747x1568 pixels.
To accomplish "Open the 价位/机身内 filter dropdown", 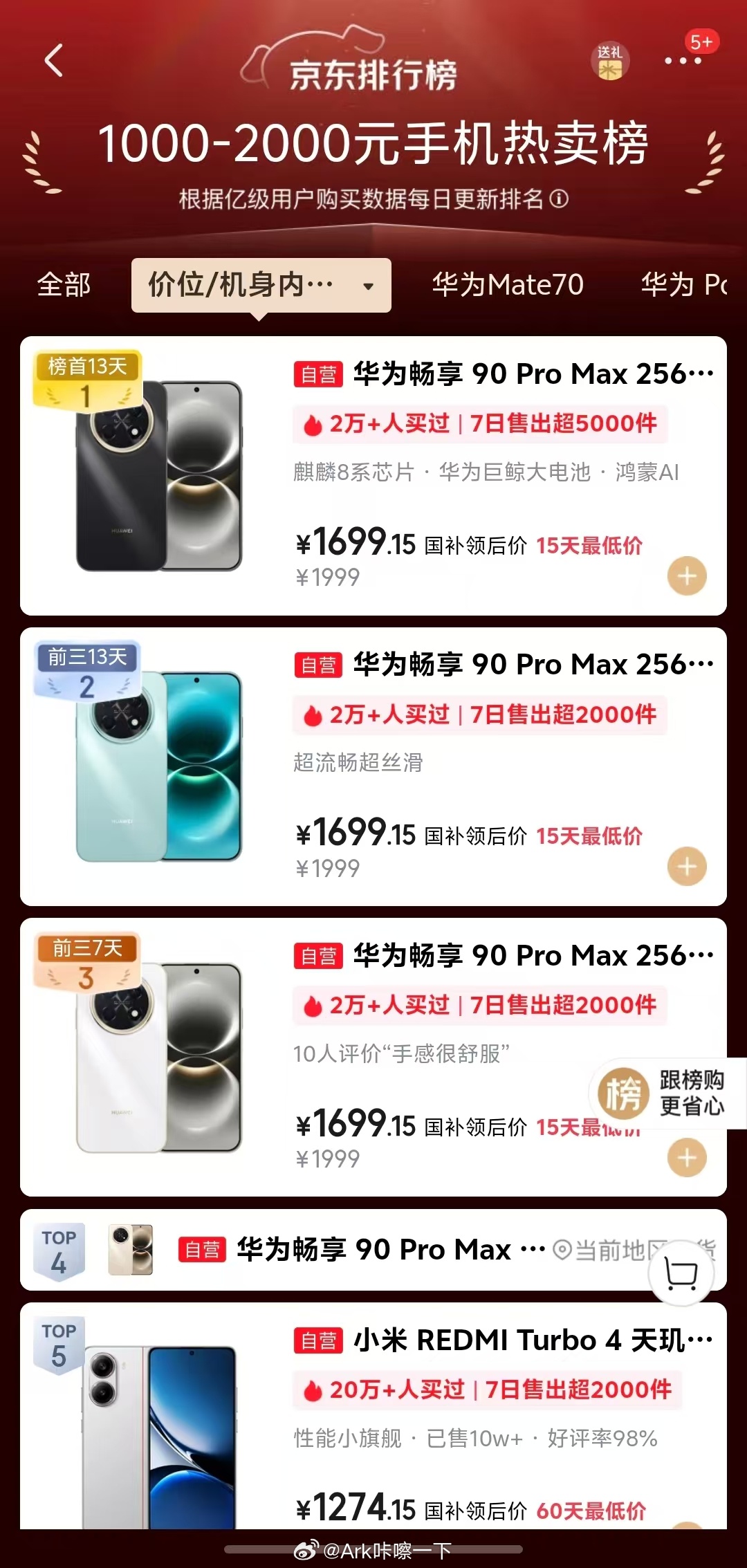I will (261, 284).
